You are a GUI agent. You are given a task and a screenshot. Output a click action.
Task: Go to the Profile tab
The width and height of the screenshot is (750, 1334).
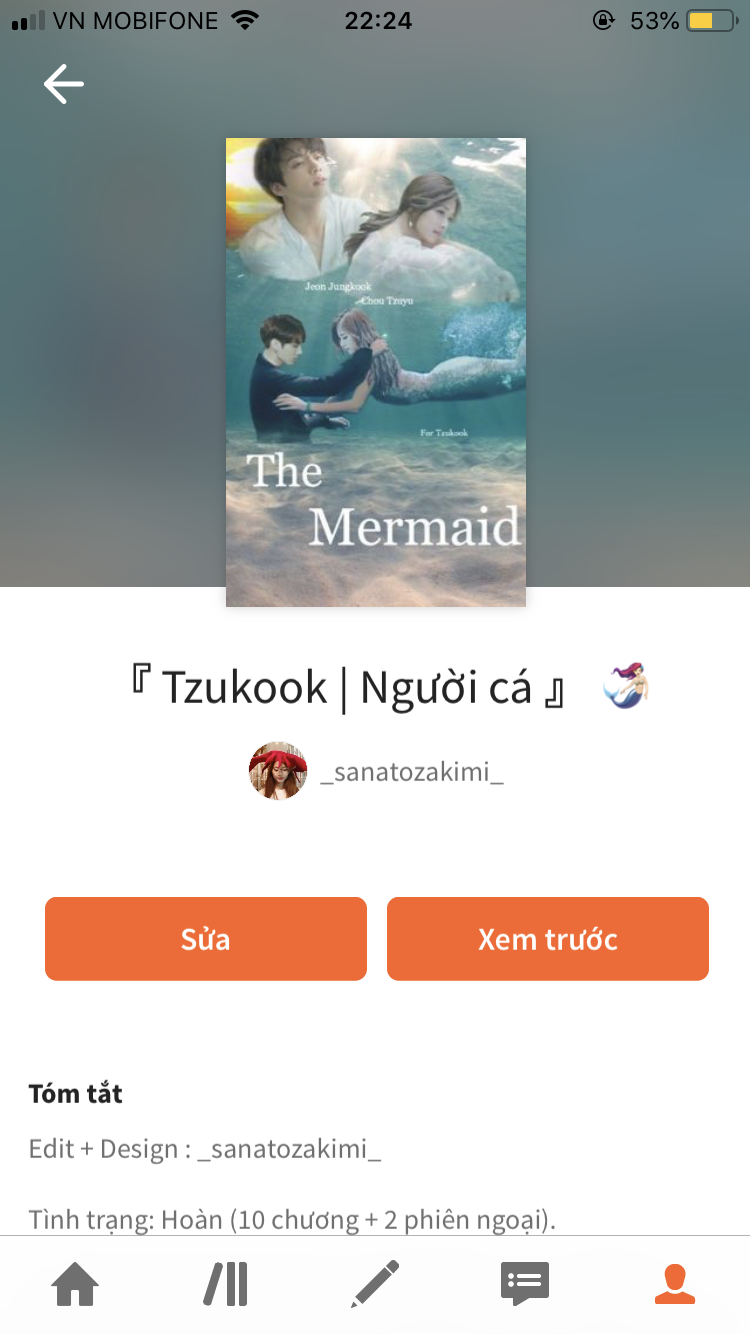click(675, 1284)
